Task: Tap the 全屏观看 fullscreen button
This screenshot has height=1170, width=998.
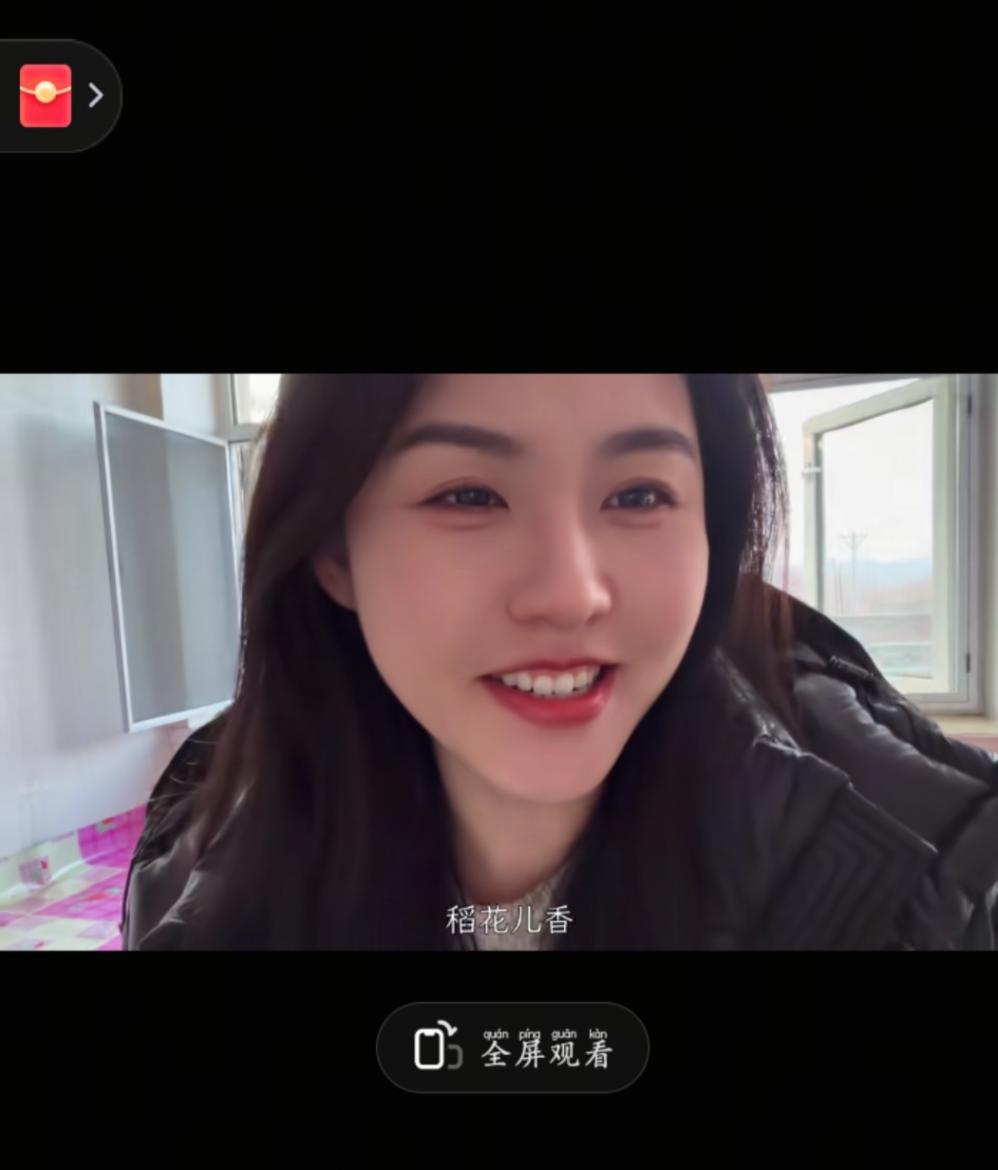Action: click(x=512, y=1048)
